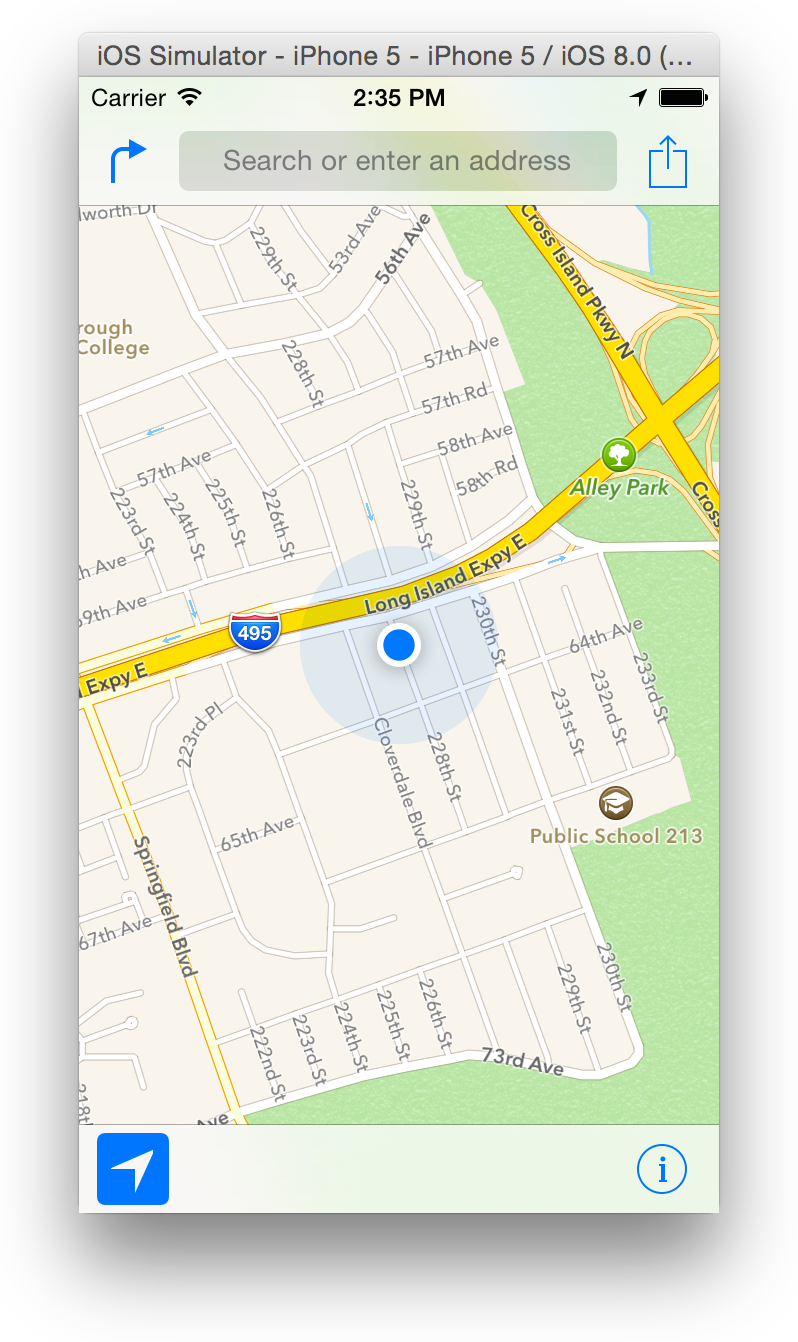Open the directions arrow

(128, 161)
